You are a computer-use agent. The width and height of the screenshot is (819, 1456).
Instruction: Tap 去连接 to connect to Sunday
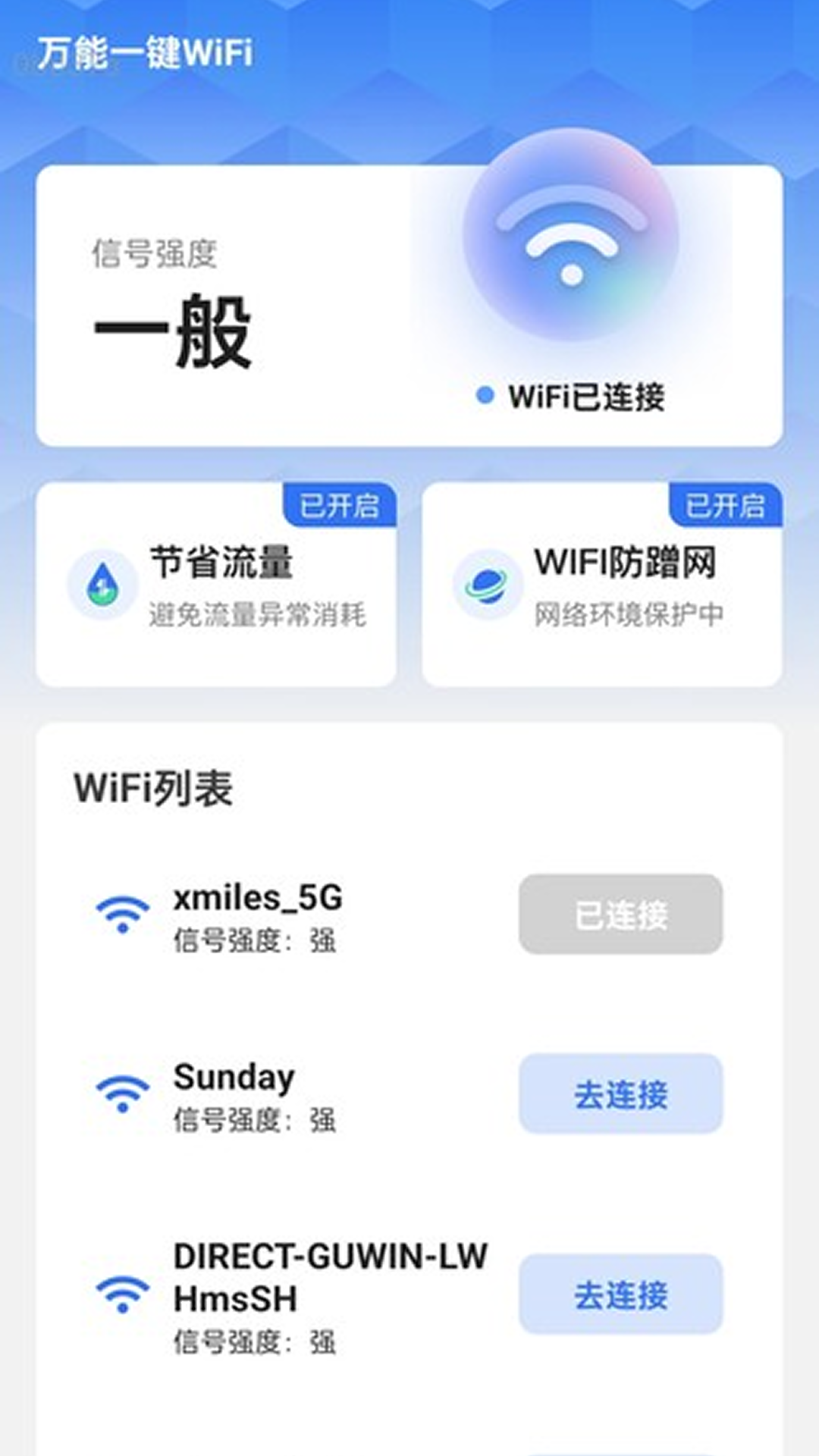tap(620, 1094)
